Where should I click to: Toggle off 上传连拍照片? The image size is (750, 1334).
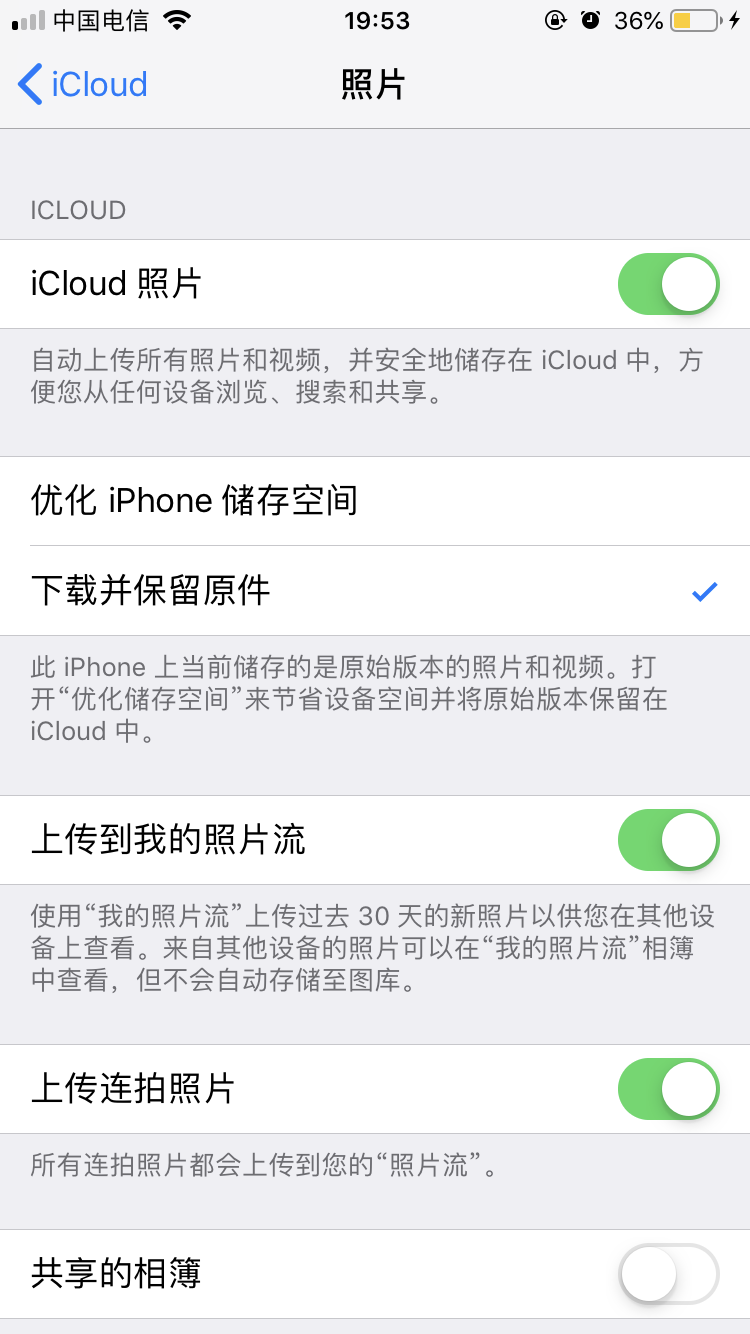coord(668,1089)
